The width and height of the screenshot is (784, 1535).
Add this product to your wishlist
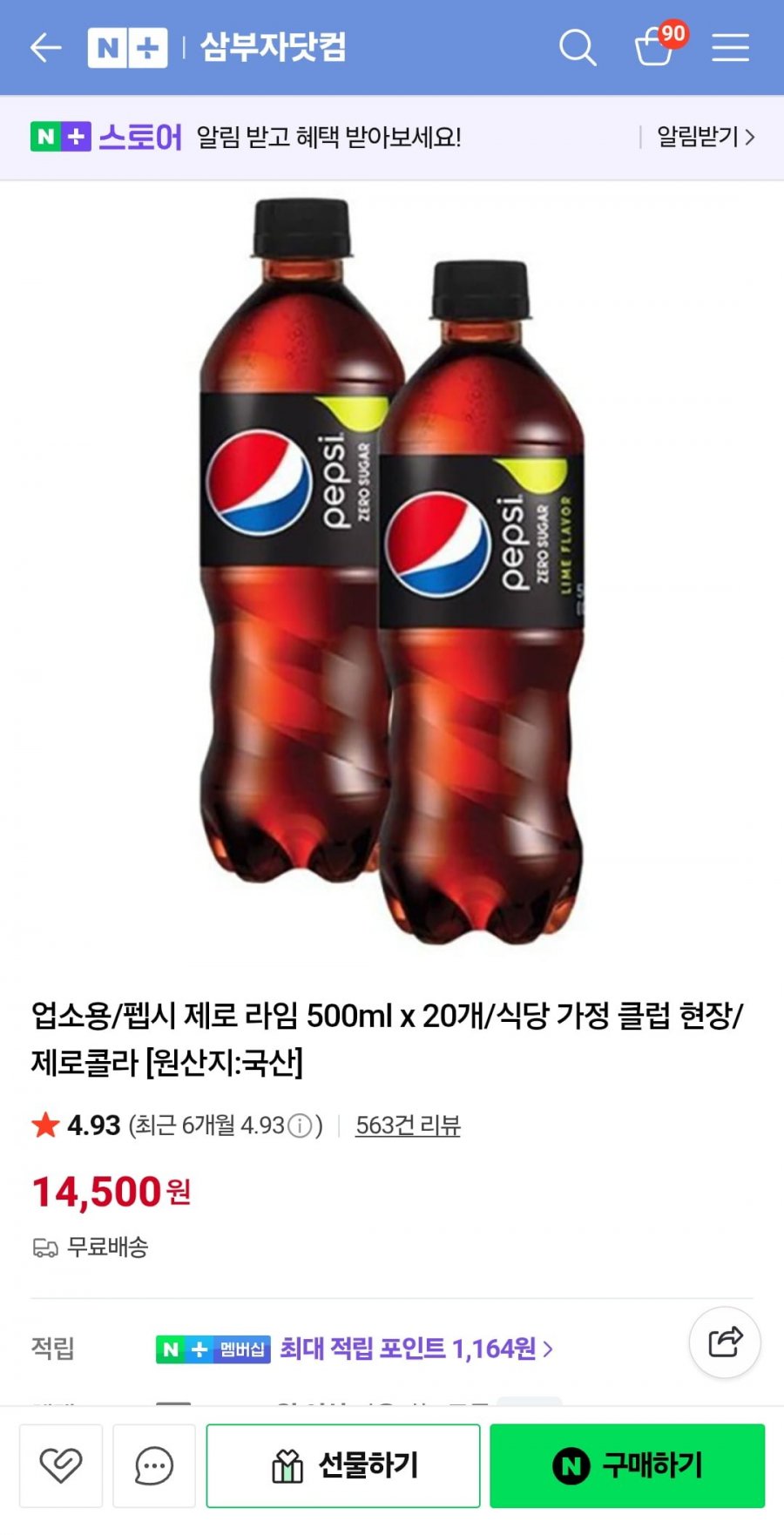pos(61,1465)
